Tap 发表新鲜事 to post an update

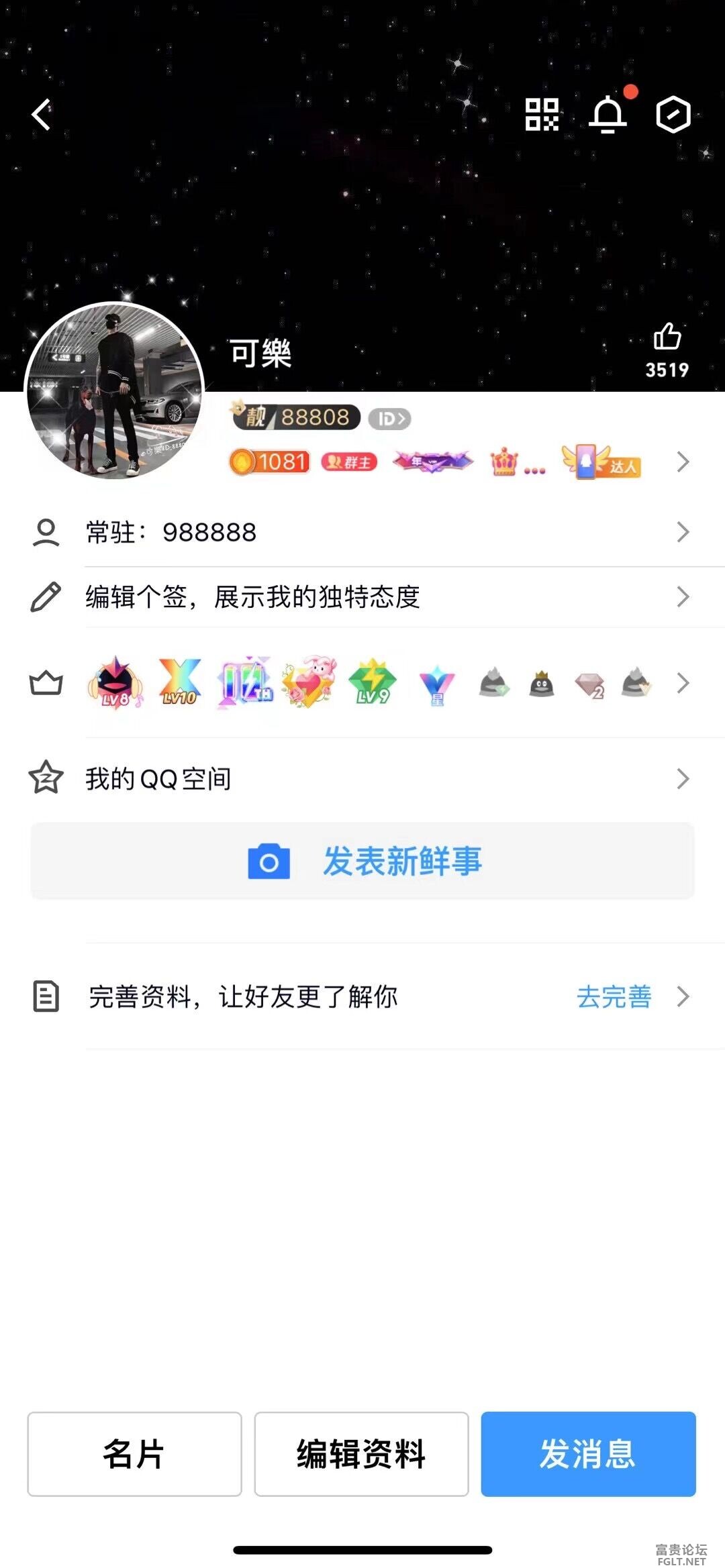(x=362, y=861)
